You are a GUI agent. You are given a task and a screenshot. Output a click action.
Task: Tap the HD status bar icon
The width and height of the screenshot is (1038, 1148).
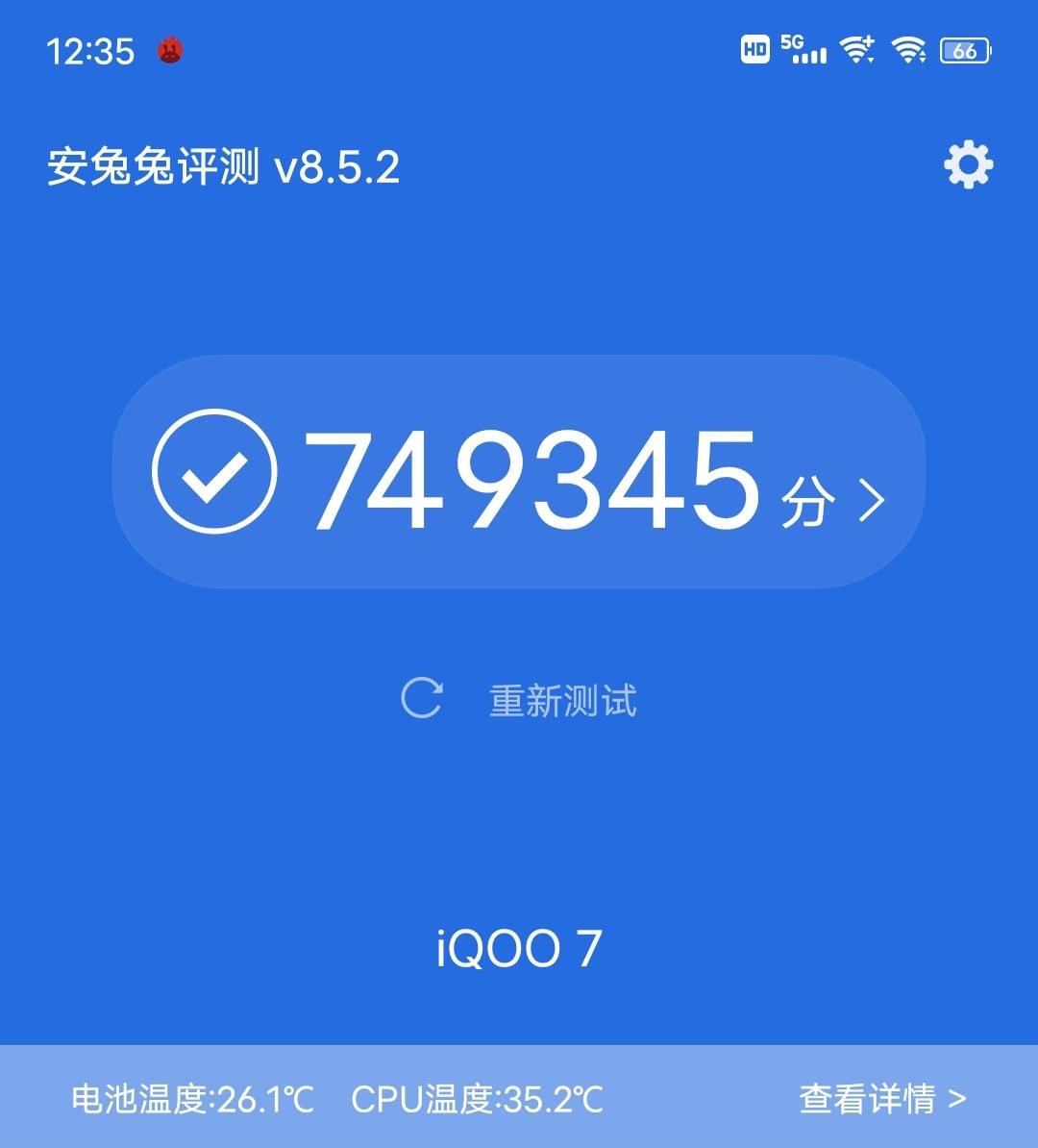click(x=755, y=48)
